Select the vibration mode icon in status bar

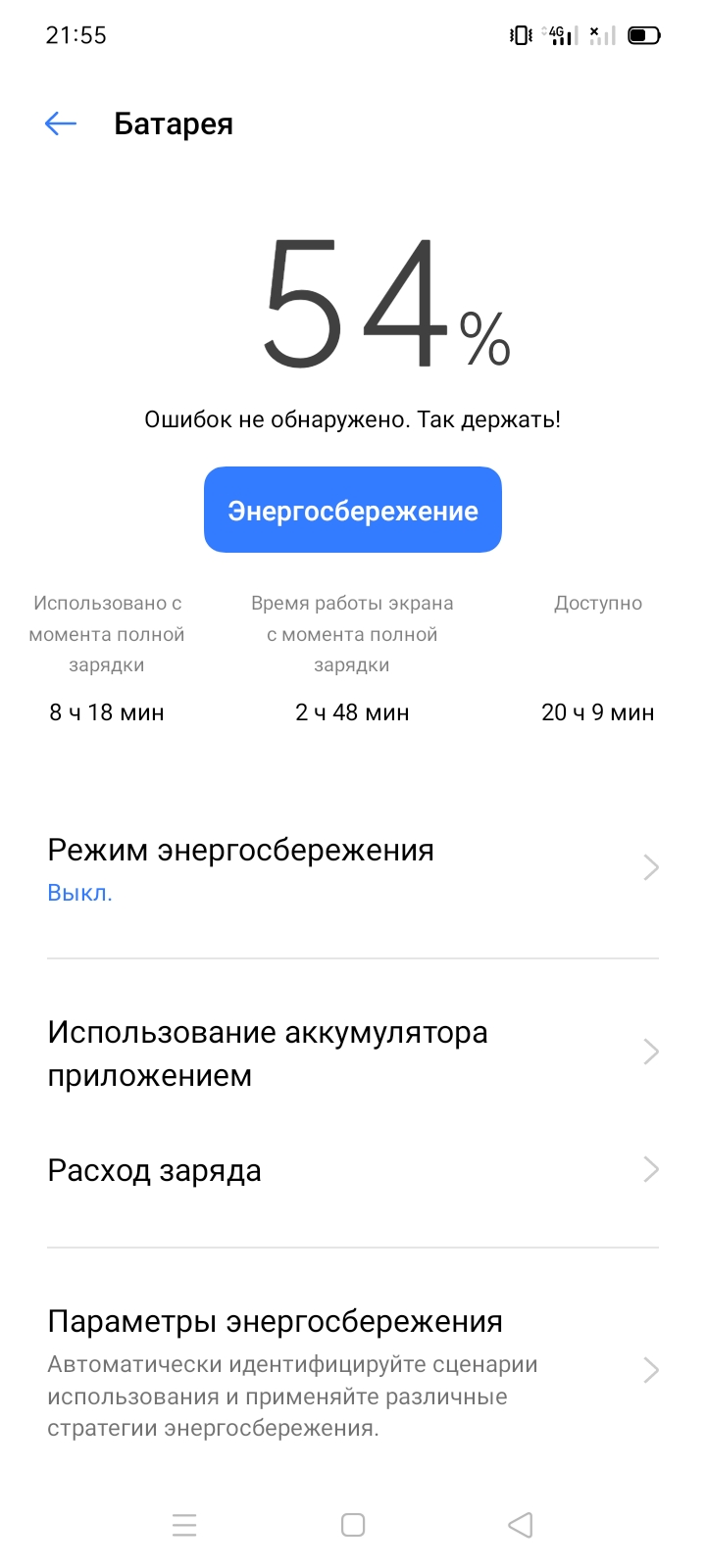(x=521, y=35)
